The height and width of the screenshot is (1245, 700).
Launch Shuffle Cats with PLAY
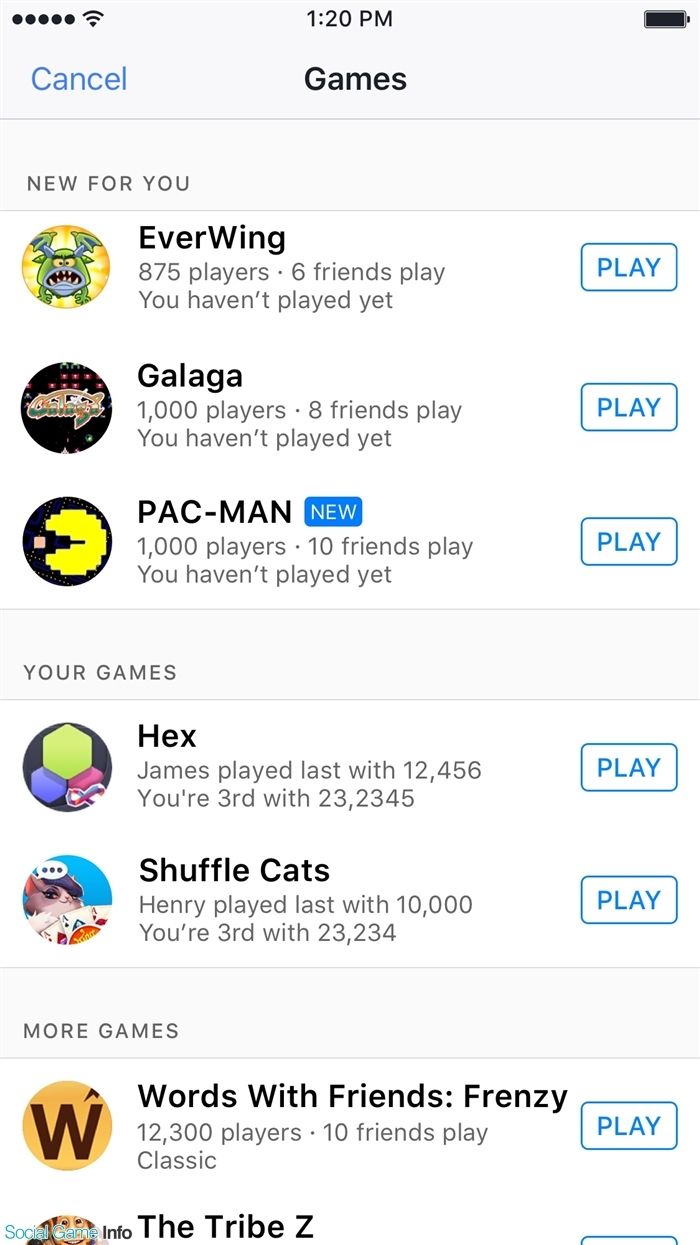tap(628, 900)
